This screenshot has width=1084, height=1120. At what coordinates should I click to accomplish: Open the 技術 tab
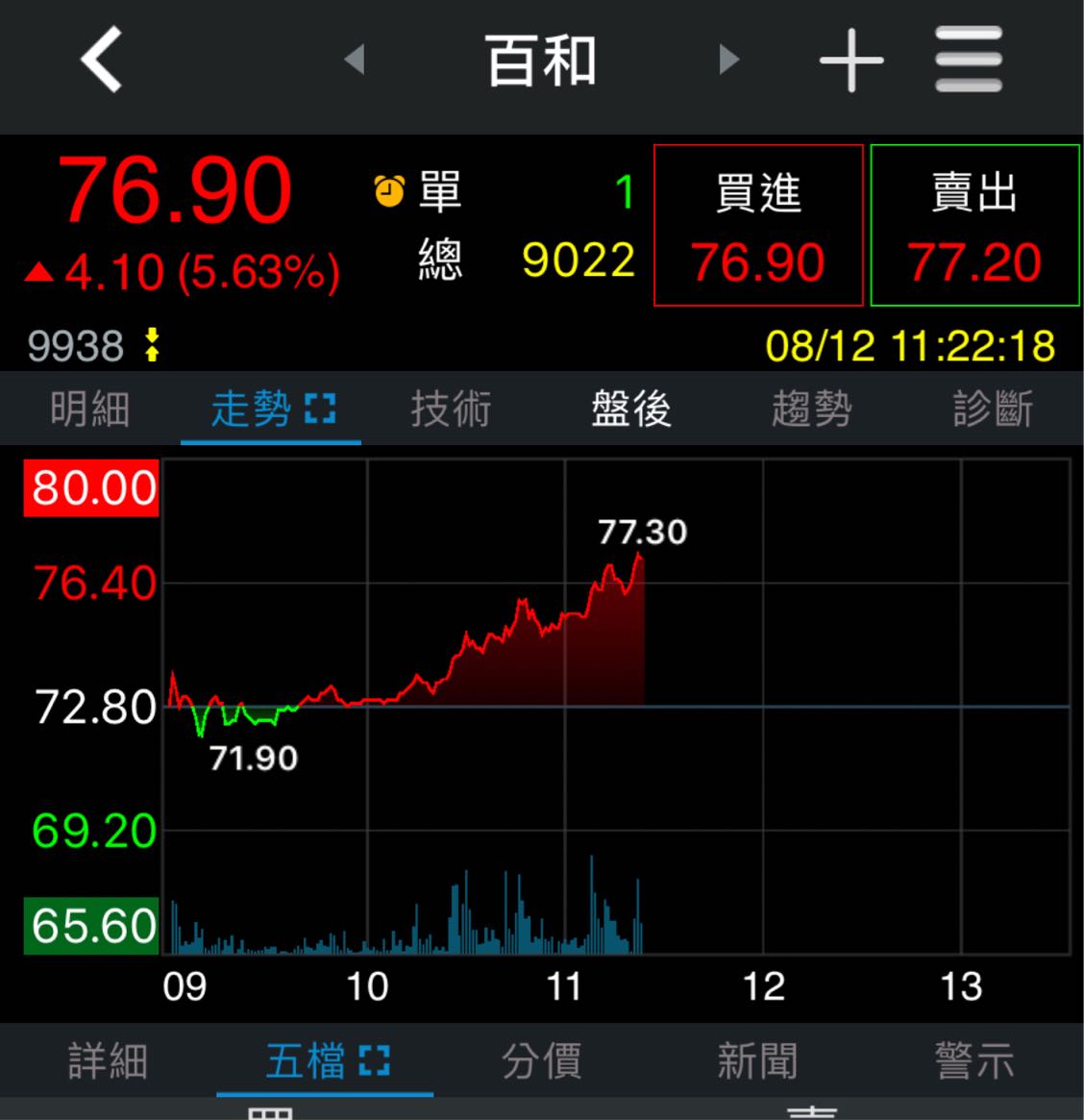451,410
